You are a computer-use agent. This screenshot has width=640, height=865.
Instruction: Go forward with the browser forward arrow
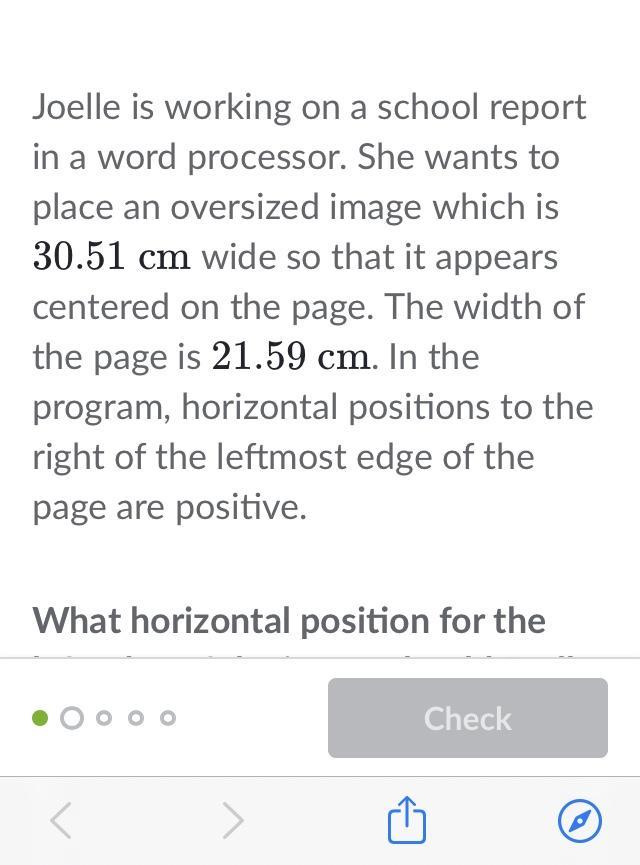233,821
